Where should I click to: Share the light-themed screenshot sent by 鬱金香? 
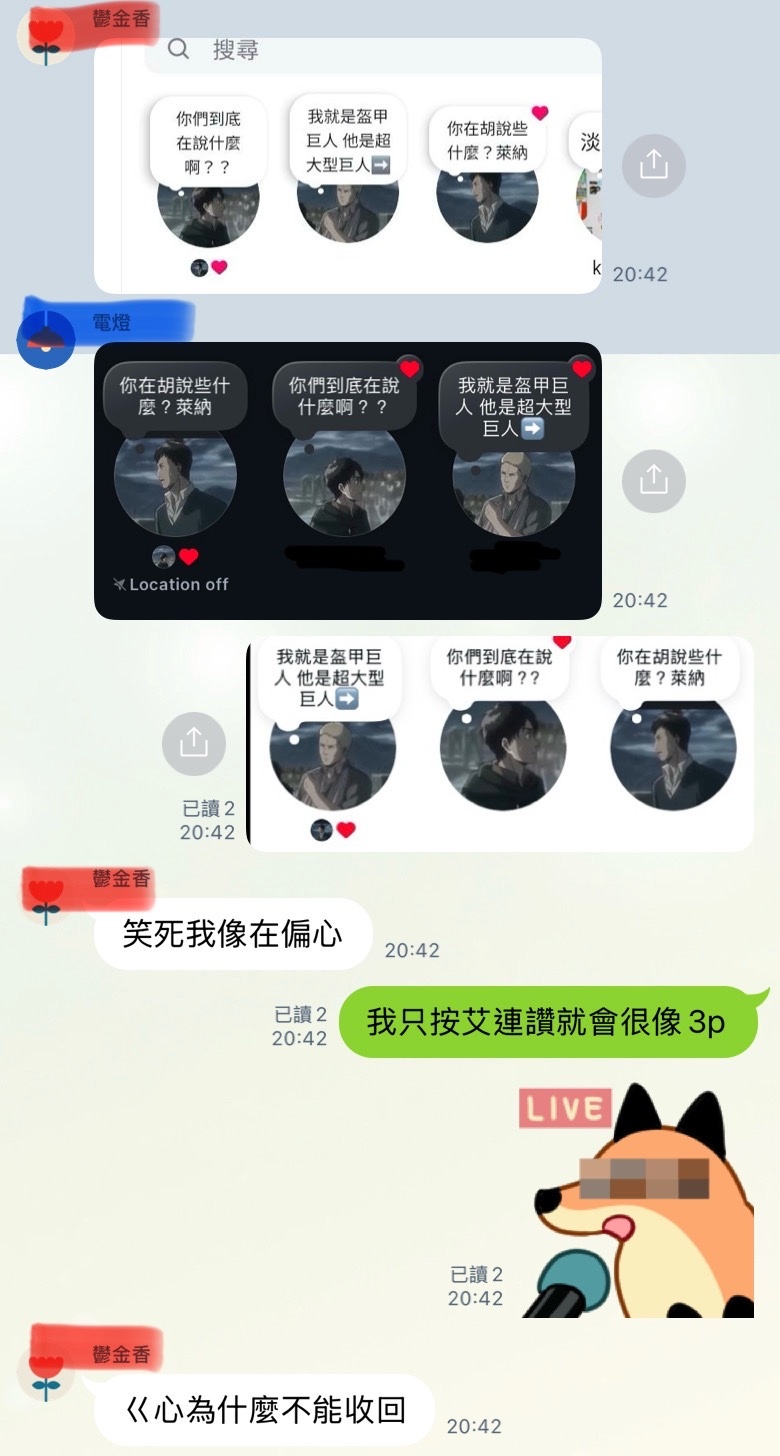click(x=653, y=164)
